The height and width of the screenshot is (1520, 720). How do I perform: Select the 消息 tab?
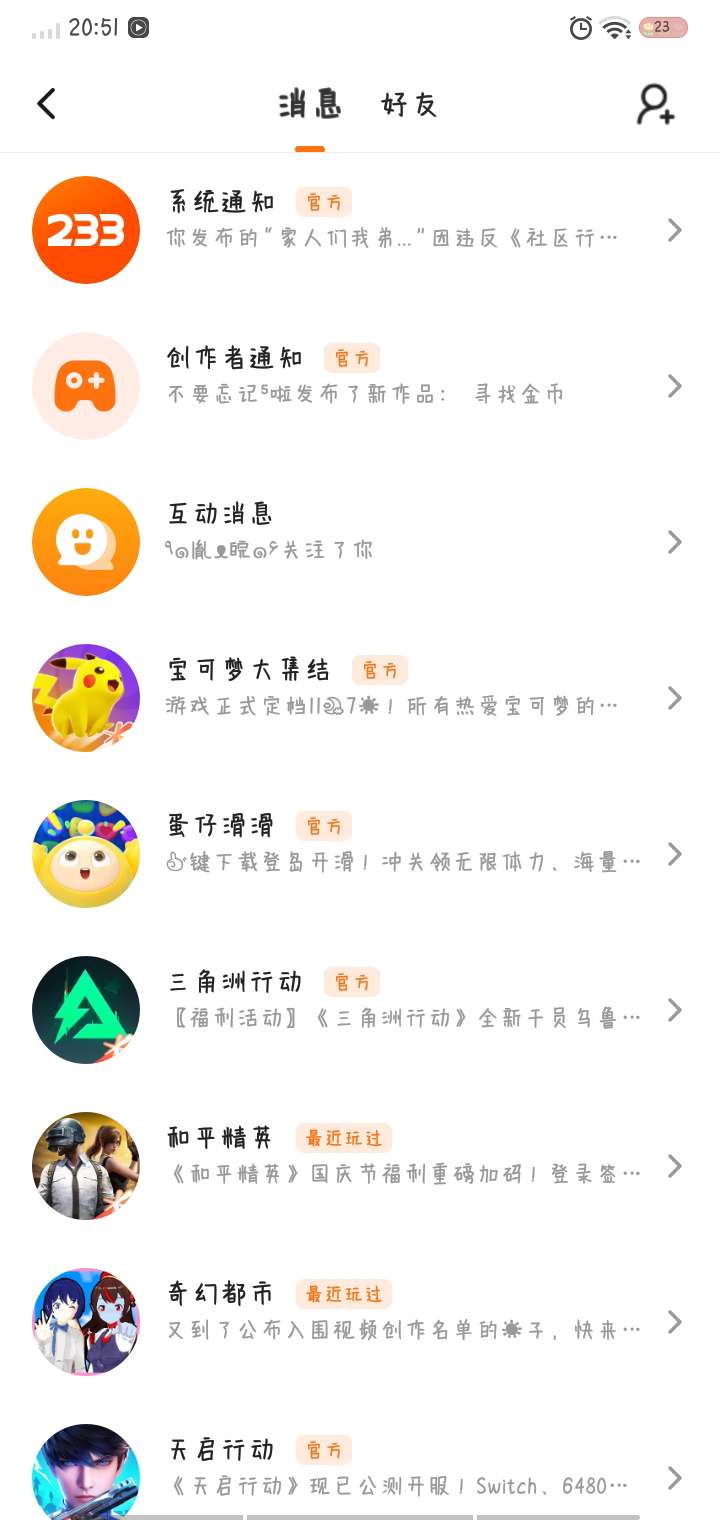tap(310, 104)
